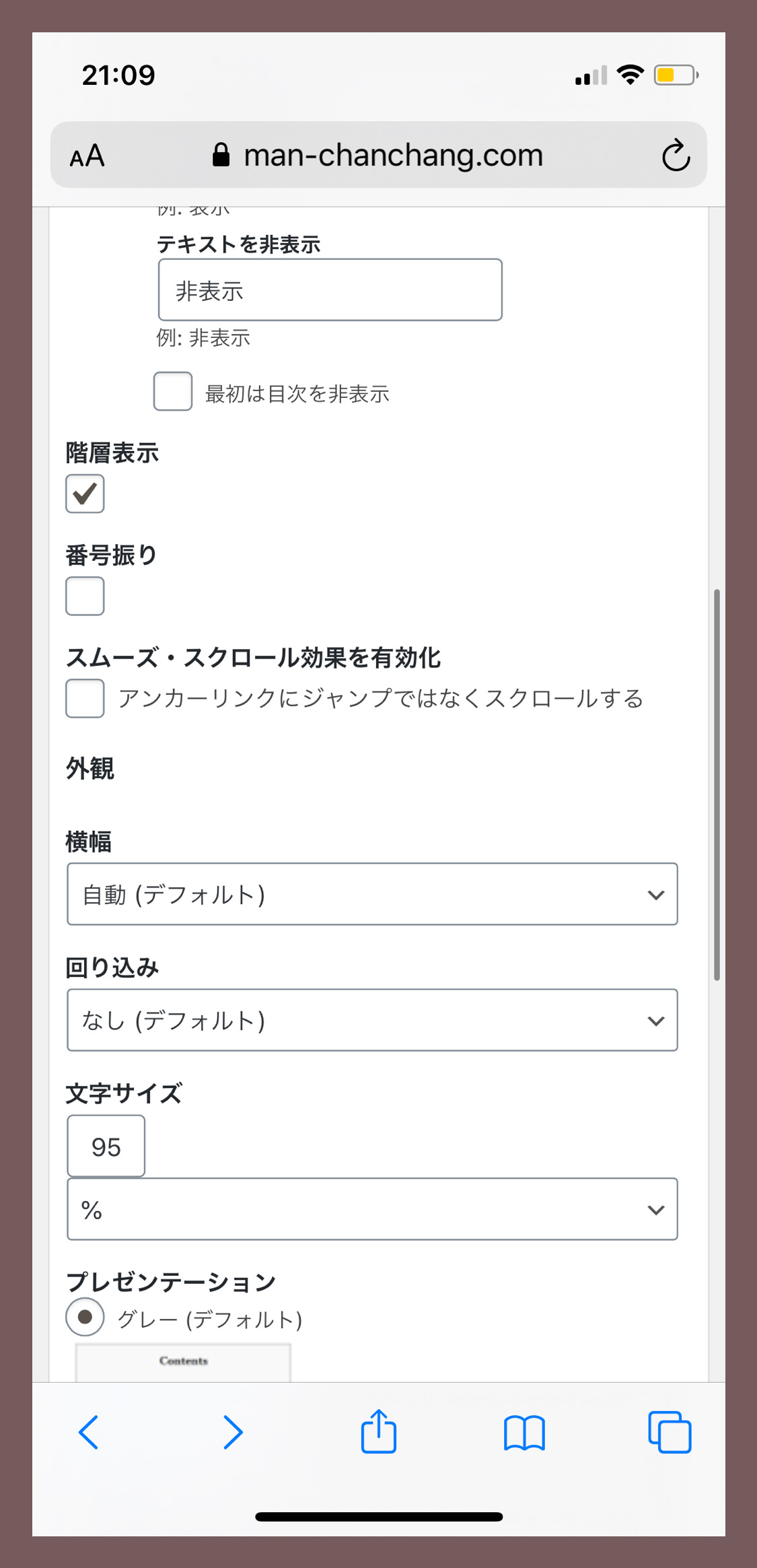The height and width of the screenshot is (1568, 757).
Task: Open Safari bookmarks
Action: [524, 1433]
